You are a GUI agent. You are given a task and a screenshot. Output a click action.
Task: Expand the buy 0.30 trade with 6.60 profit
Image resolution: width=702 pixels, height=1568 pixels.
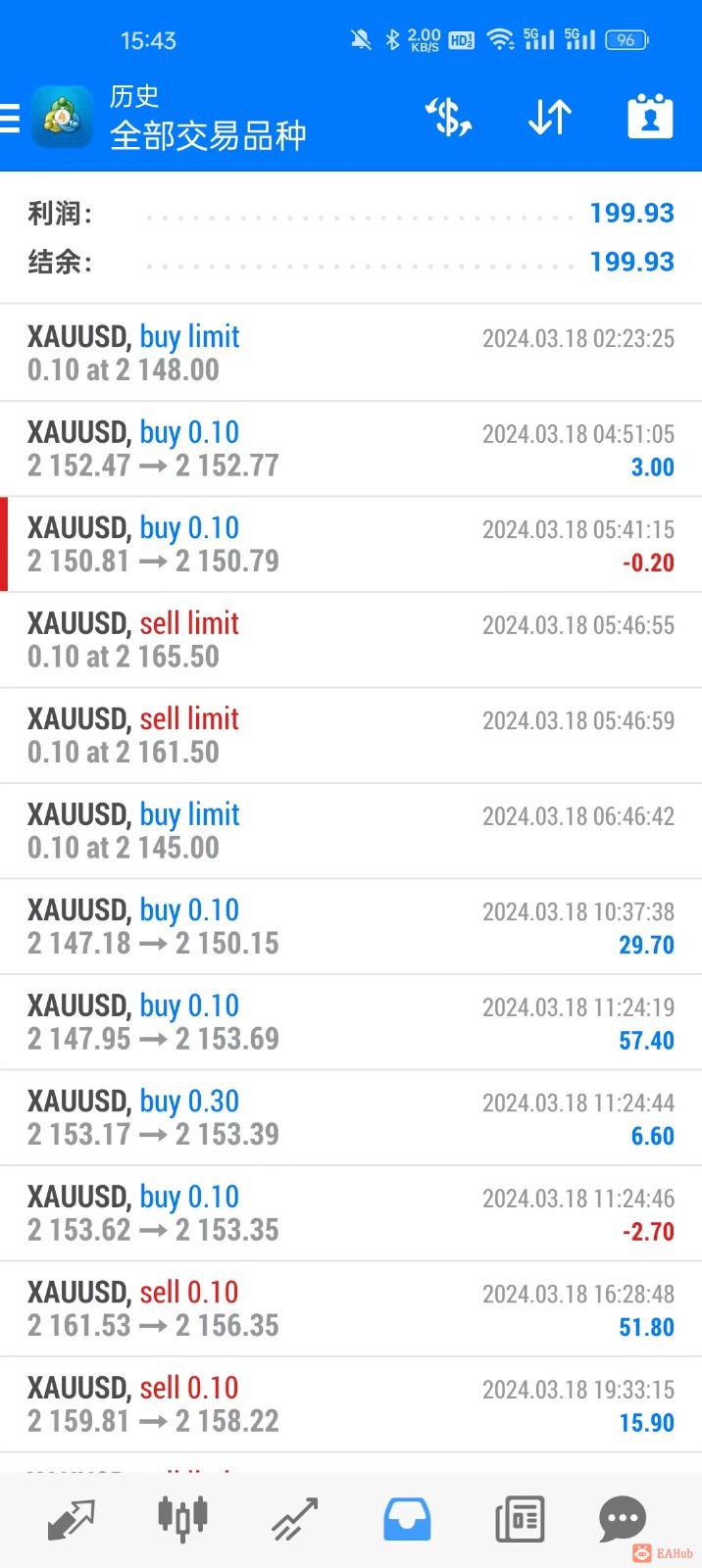[351, 1117]
